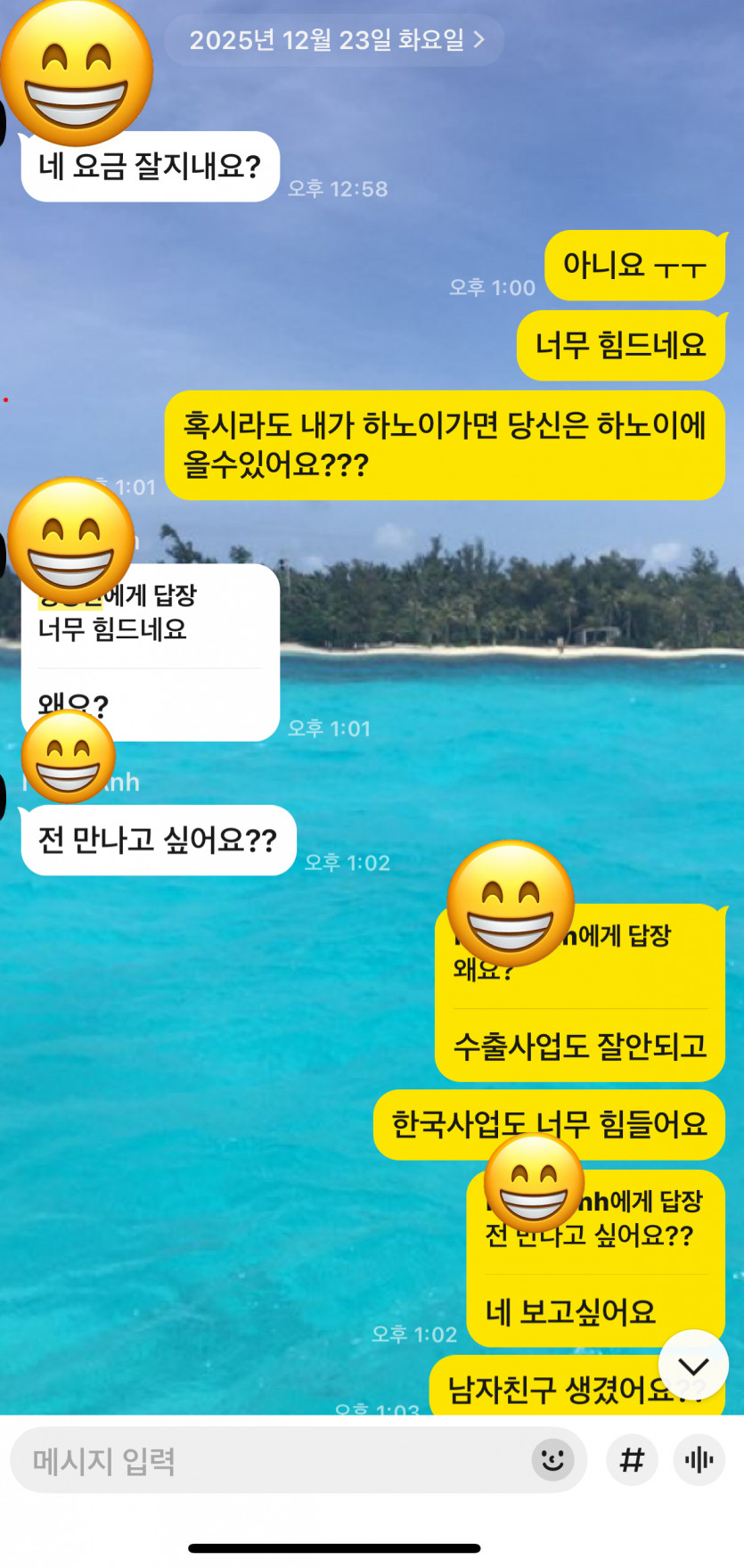The height and width of the screenshot is (1568, 744).
Task: Start a voice message with the waveform icon
Action: [x=699, y=1460]
